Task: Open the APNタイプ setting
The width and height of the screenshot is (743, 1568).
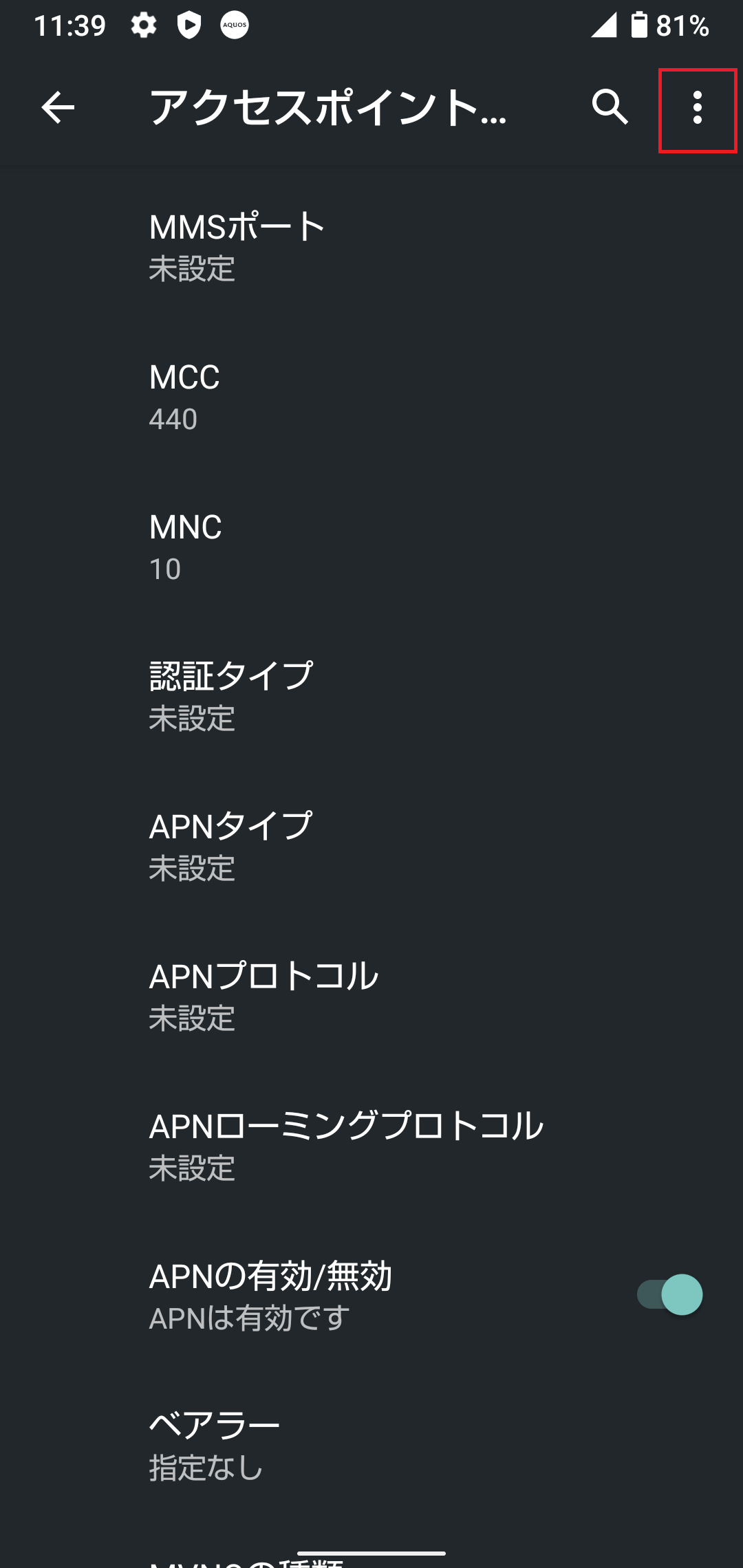Action: 371,847
